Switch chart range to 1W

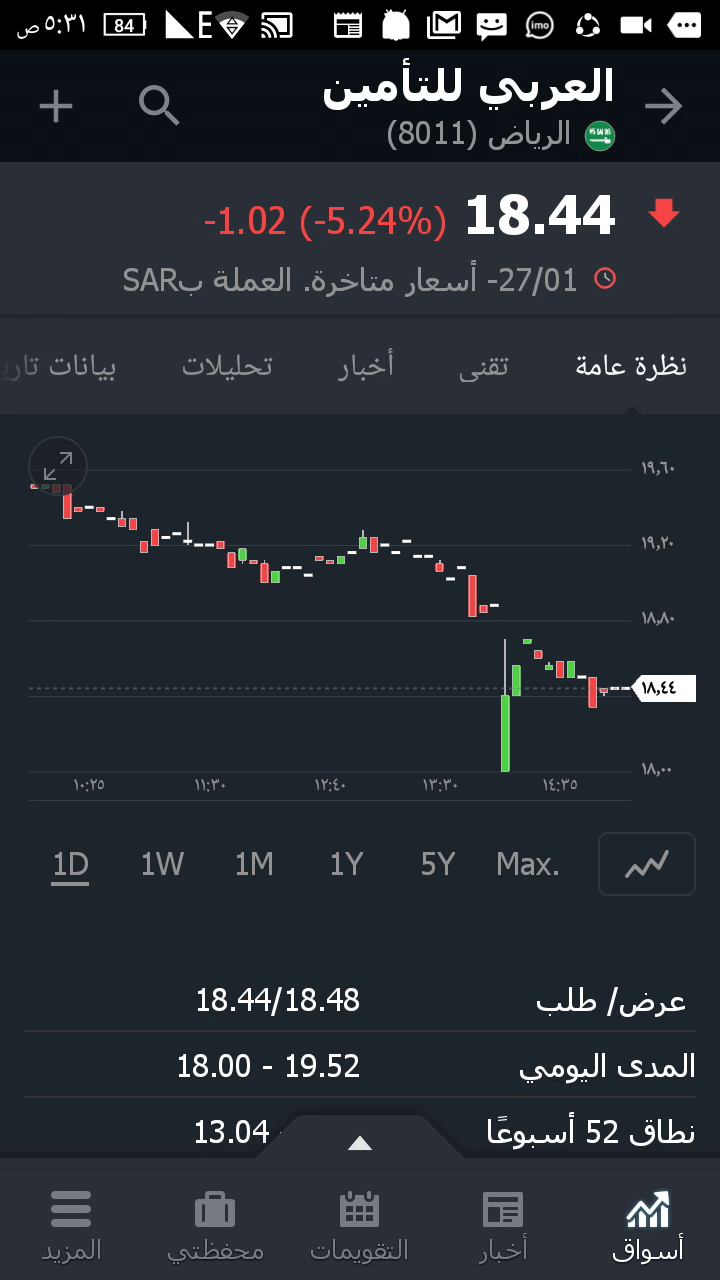tap(162, 864)
